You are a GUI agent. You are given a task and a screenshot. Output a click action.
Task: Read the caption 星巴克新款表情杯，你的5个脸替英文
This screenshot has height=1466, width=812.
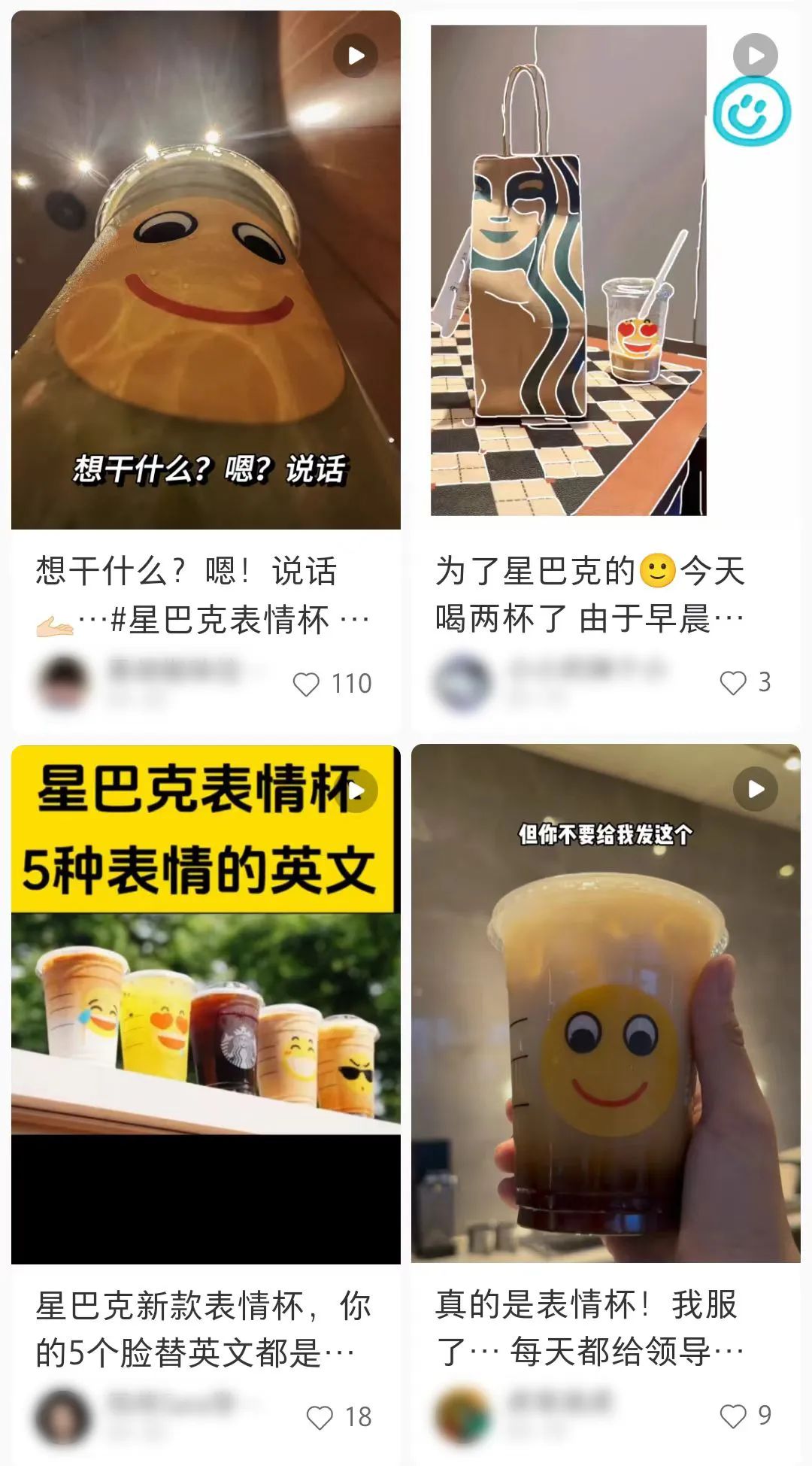point(203,1329)
